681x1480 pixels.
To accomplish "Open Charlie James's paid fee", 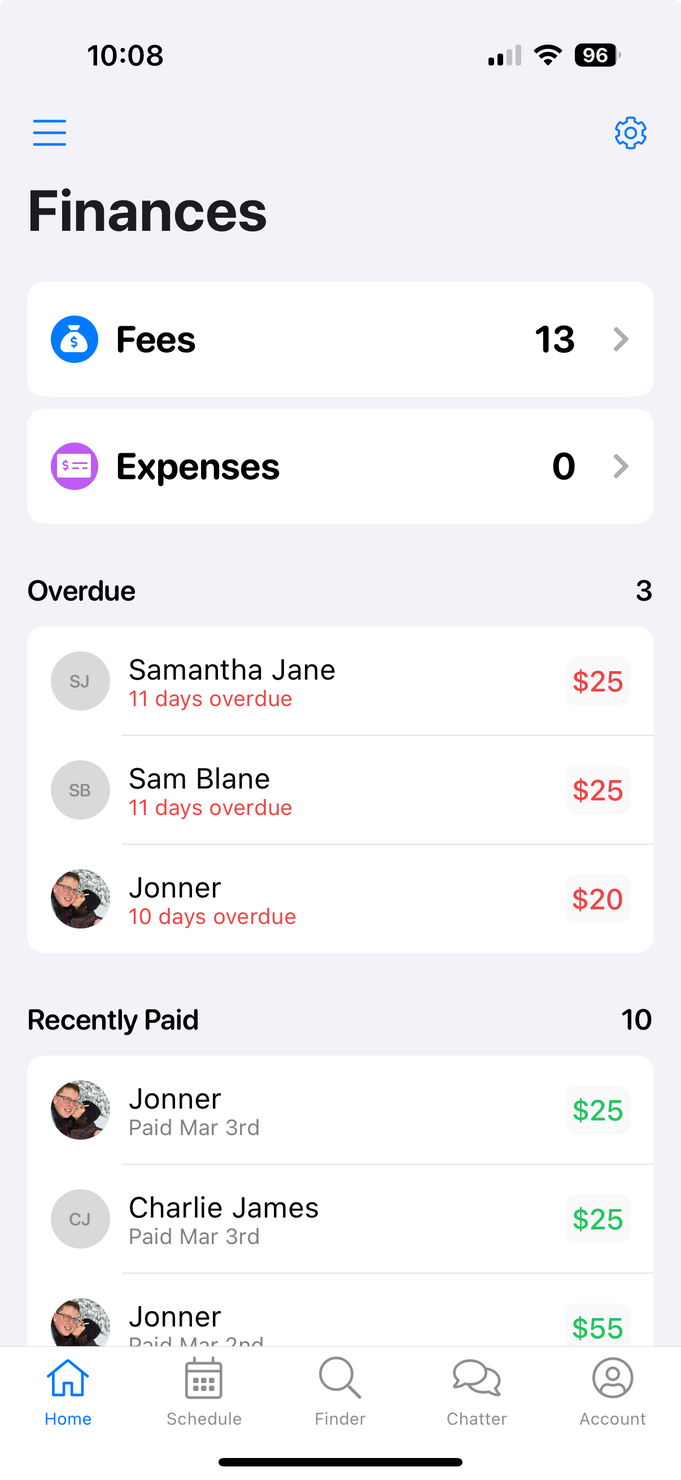I will 340,1220.
